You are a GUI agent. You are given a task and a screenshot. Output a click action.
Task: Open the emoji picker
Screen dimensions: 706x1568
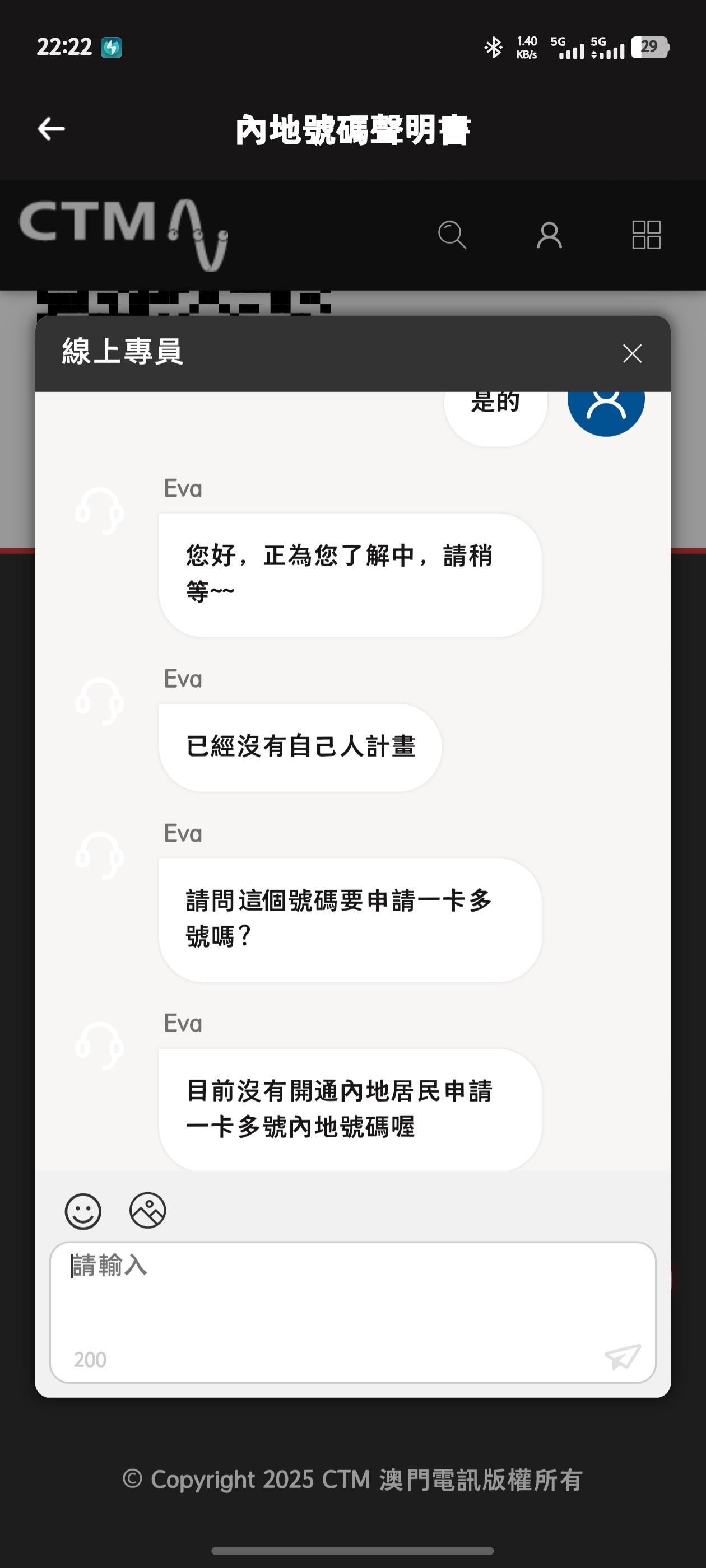pyautogui.click(x=83, y=1211)
